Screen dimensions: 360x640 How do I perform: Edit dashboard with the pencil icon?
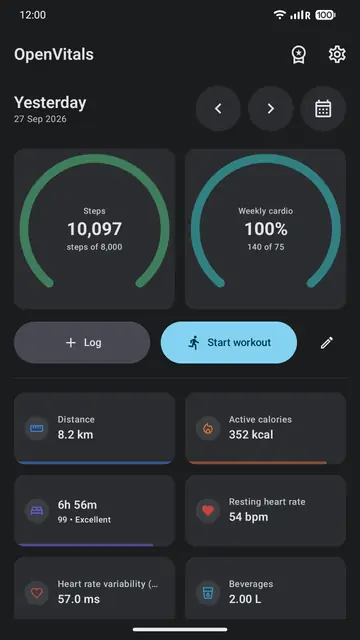[327, 343]
